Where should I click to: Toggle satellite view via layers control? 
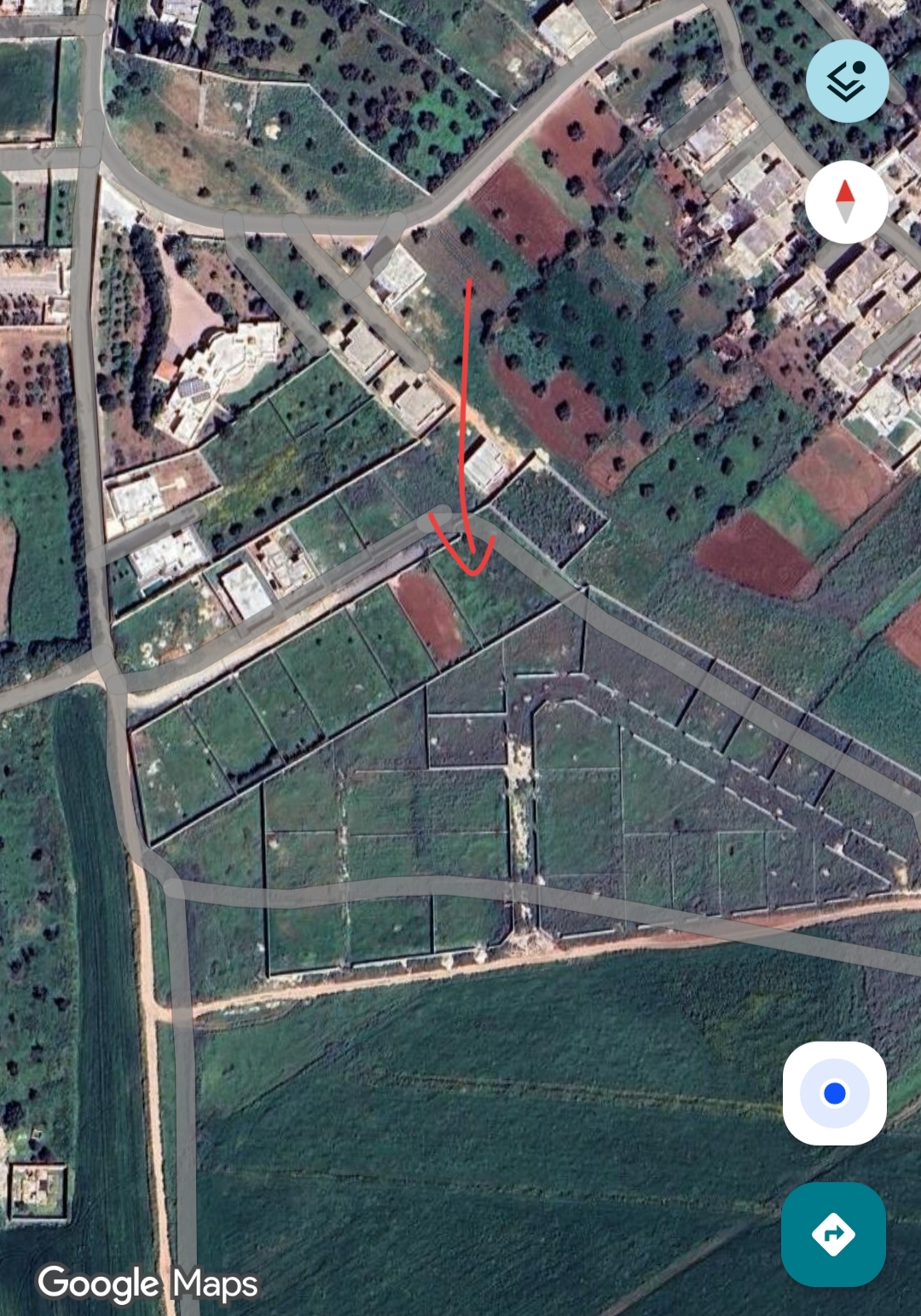(x=846, y=79)
